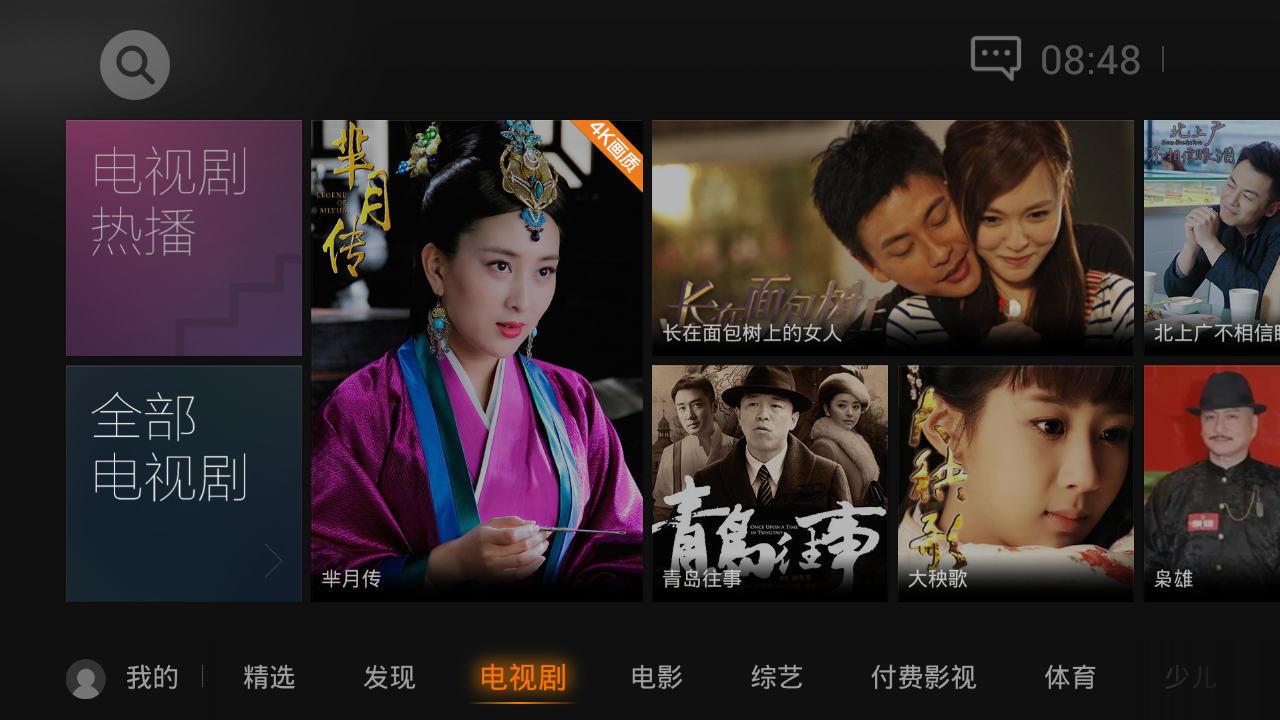Switch to the 综艺 tab
This screenshot has width=1280, height=720.
point(777,678)
